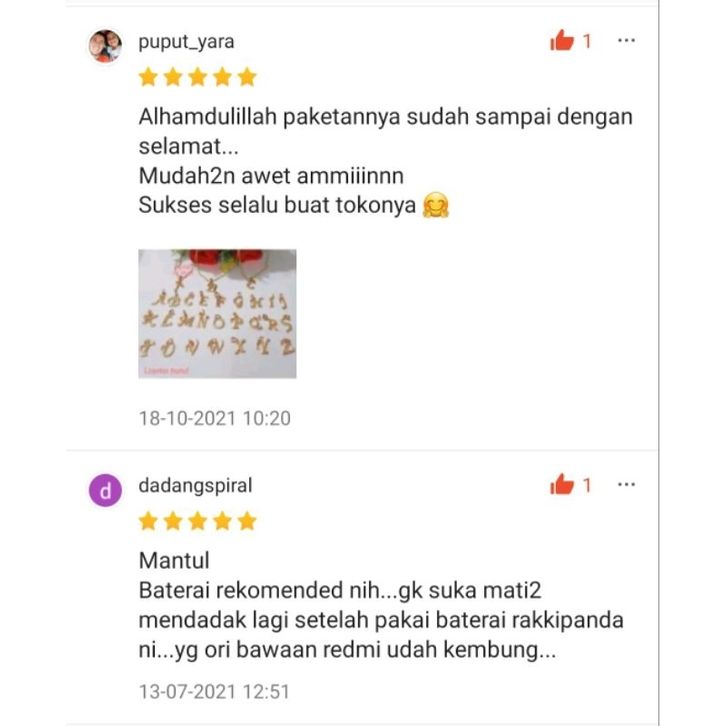Like puput_yara's review
This screenshot has width=726, height=726.
click(563, 42)
